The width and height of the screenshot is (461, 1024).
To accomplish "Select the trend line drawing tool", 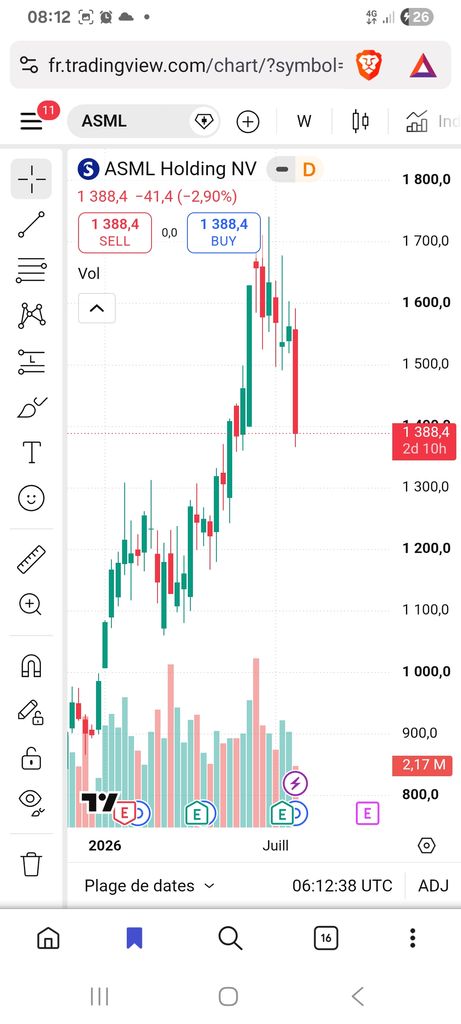I will click(31, 224).
